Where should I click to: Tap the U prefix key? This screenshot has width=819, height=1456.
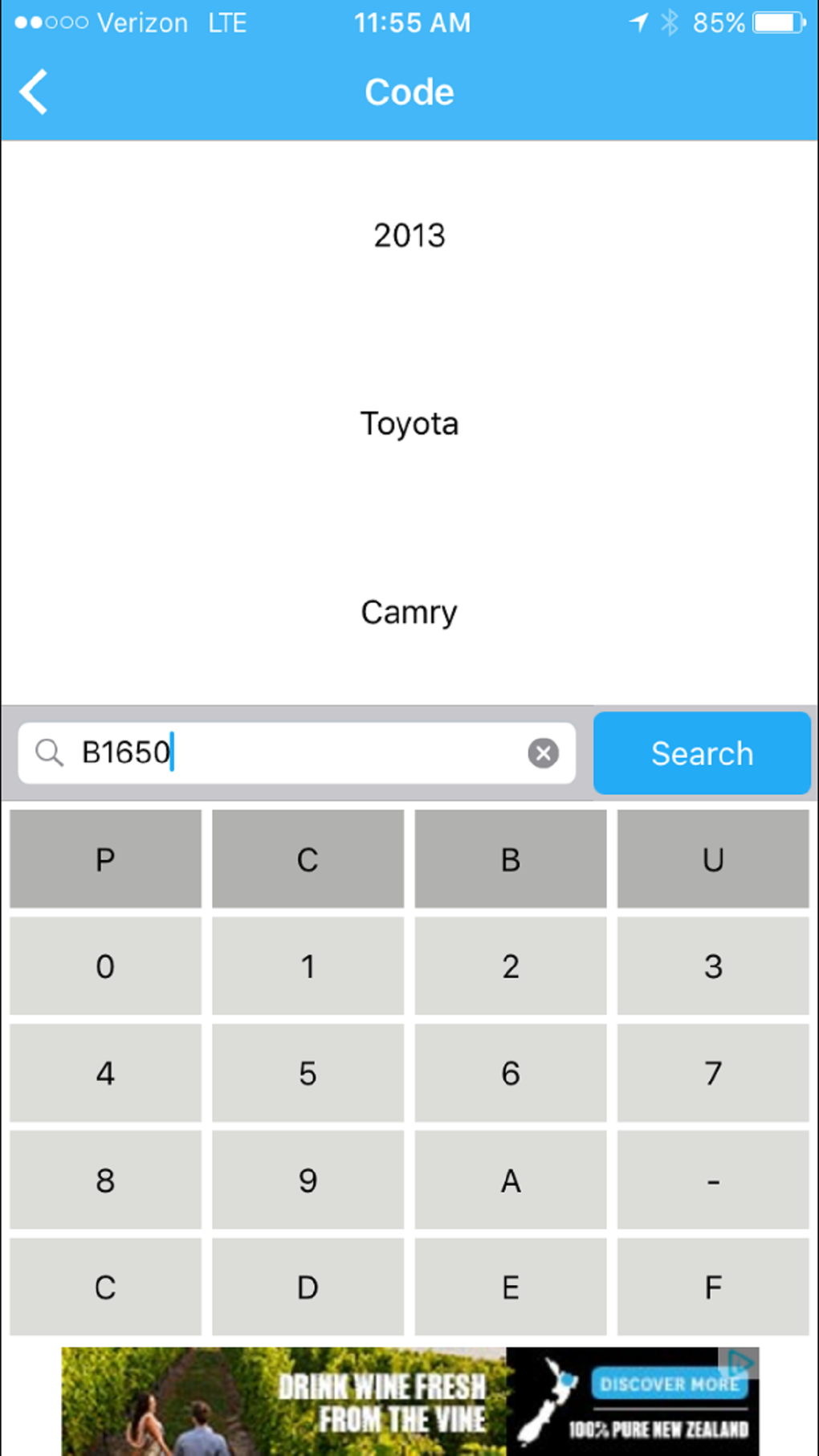(713, 859)
